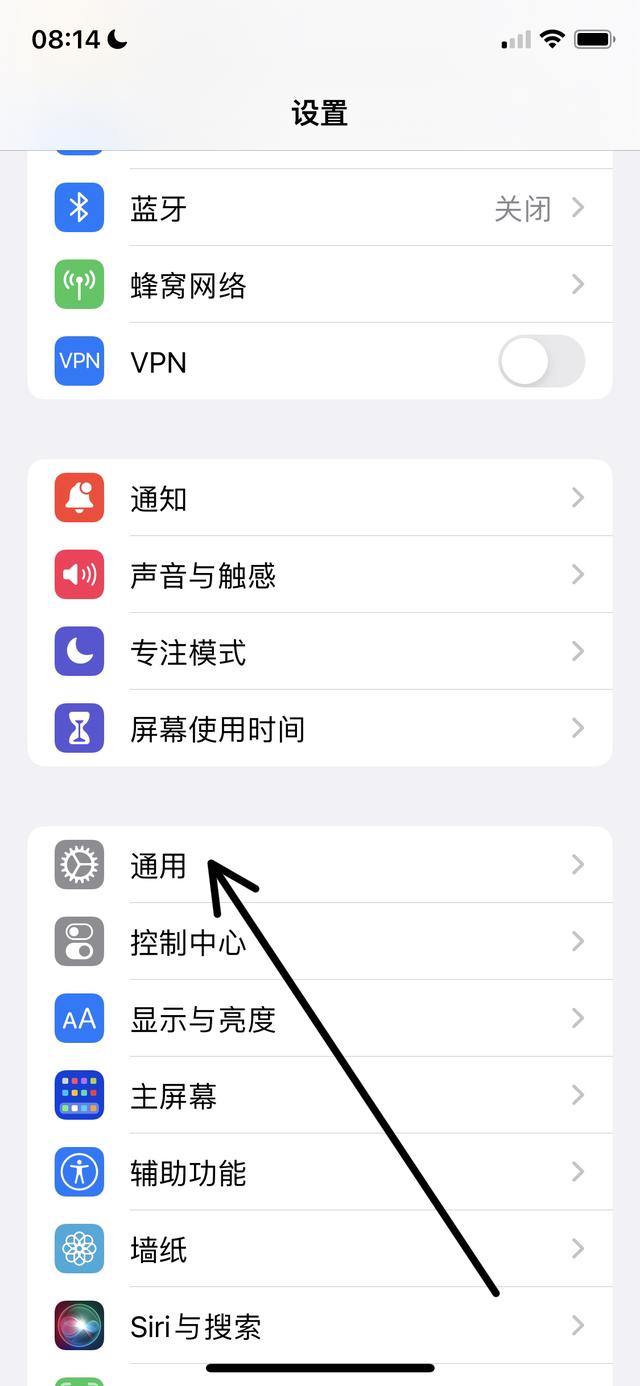Open 通用 general settings

pos(320,865)
